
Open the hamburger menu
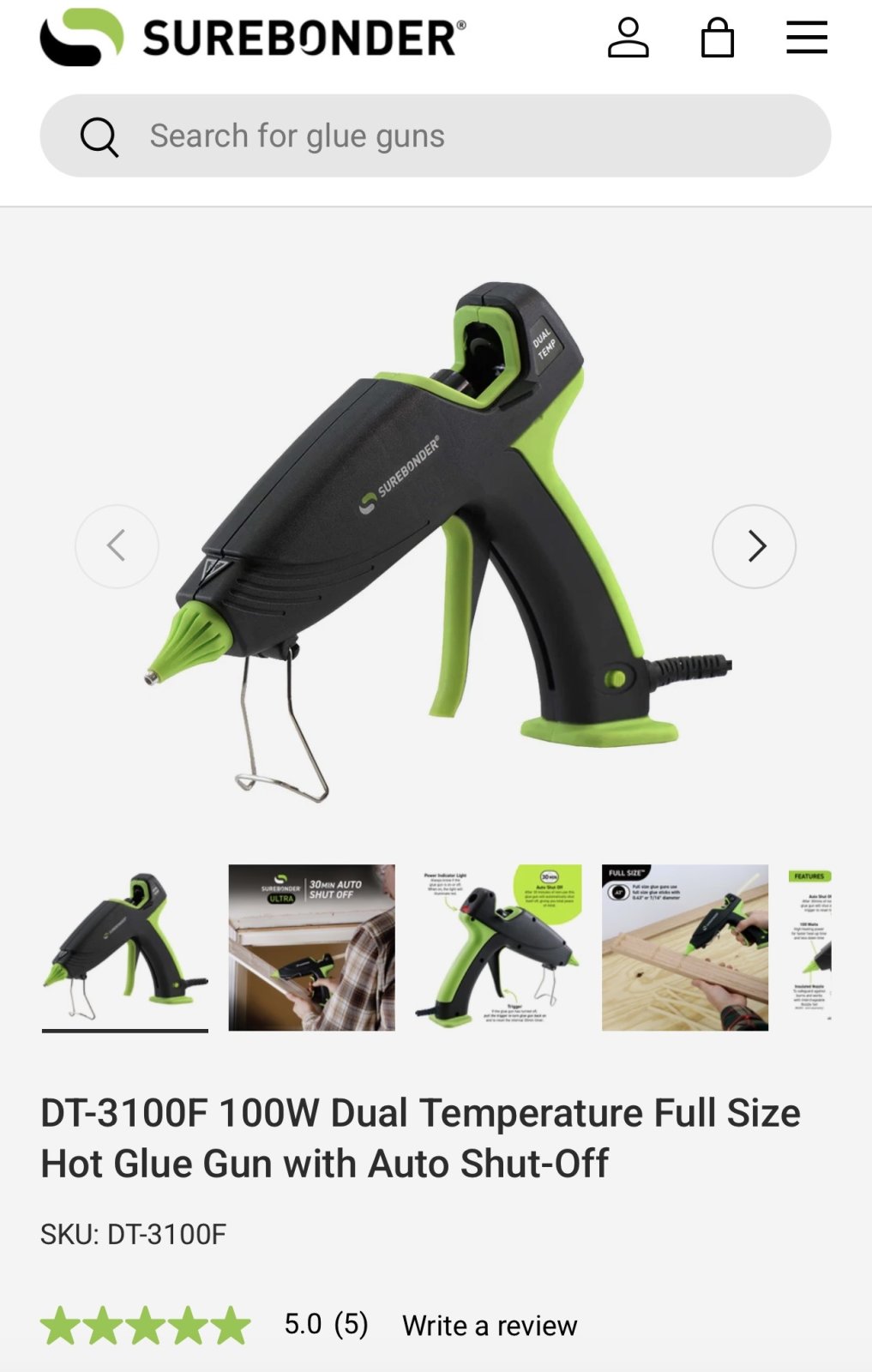click(x=806, y=39)
